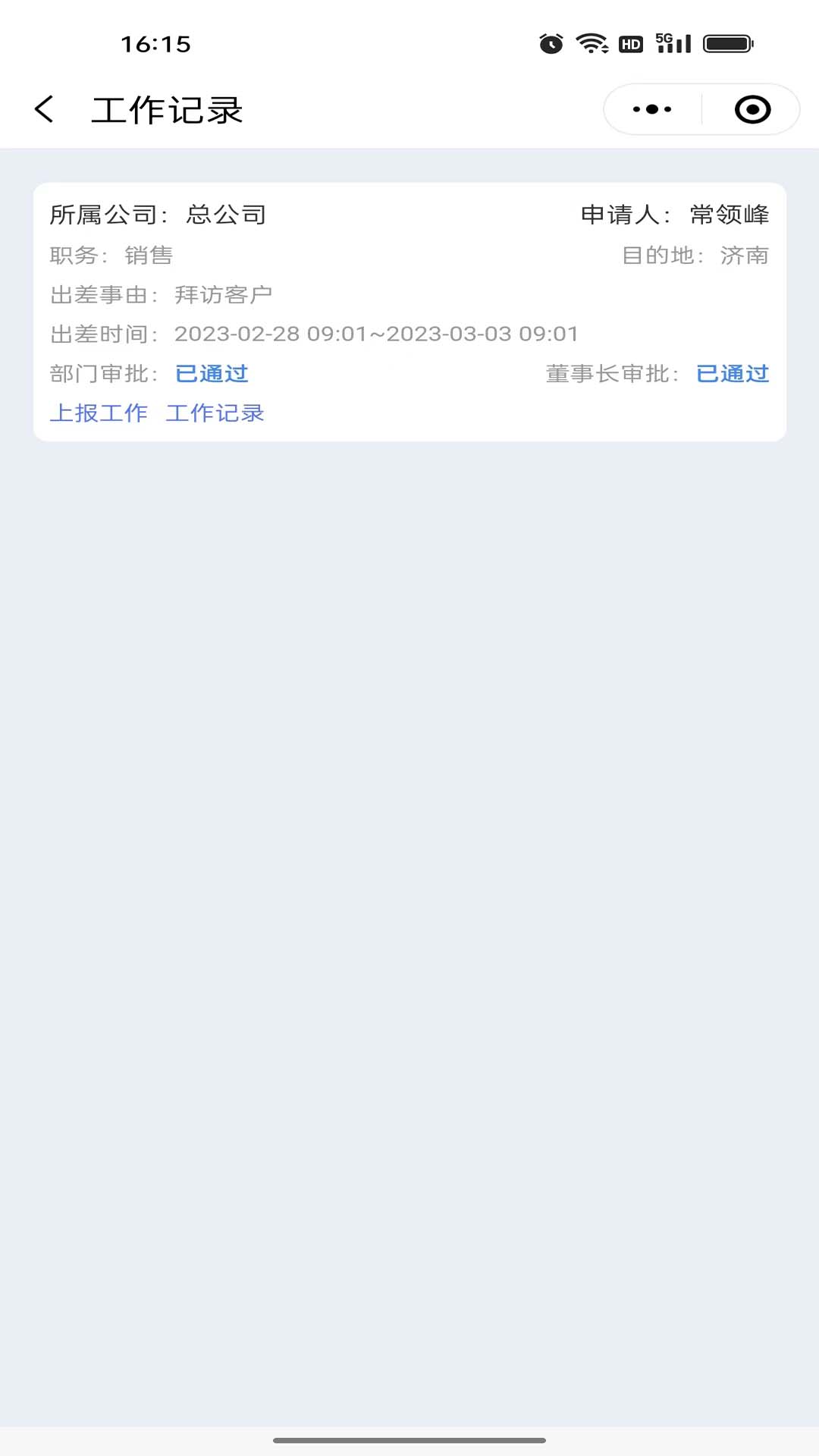Click the HD indicator icon
This screenshot has width=819, height=1456.
tap(630, 42)
